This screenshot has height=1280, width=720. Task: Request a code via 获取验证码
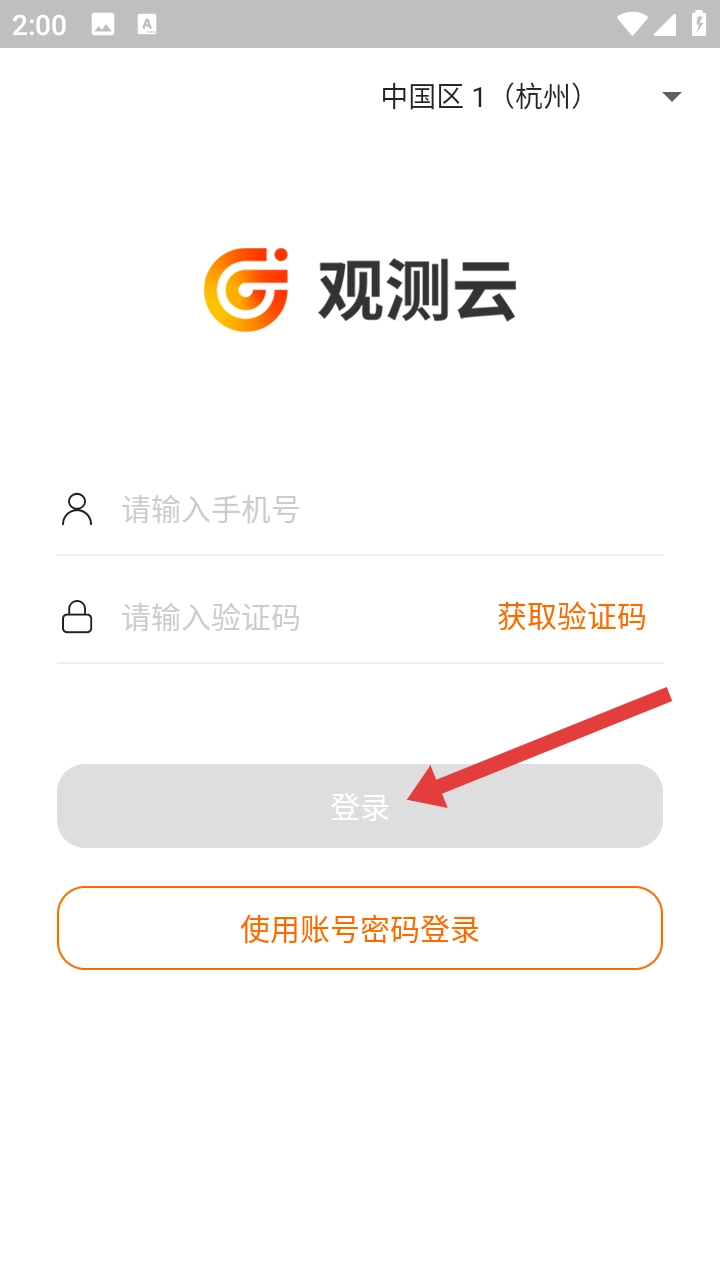pyautogui.click(x=571, y=617)
